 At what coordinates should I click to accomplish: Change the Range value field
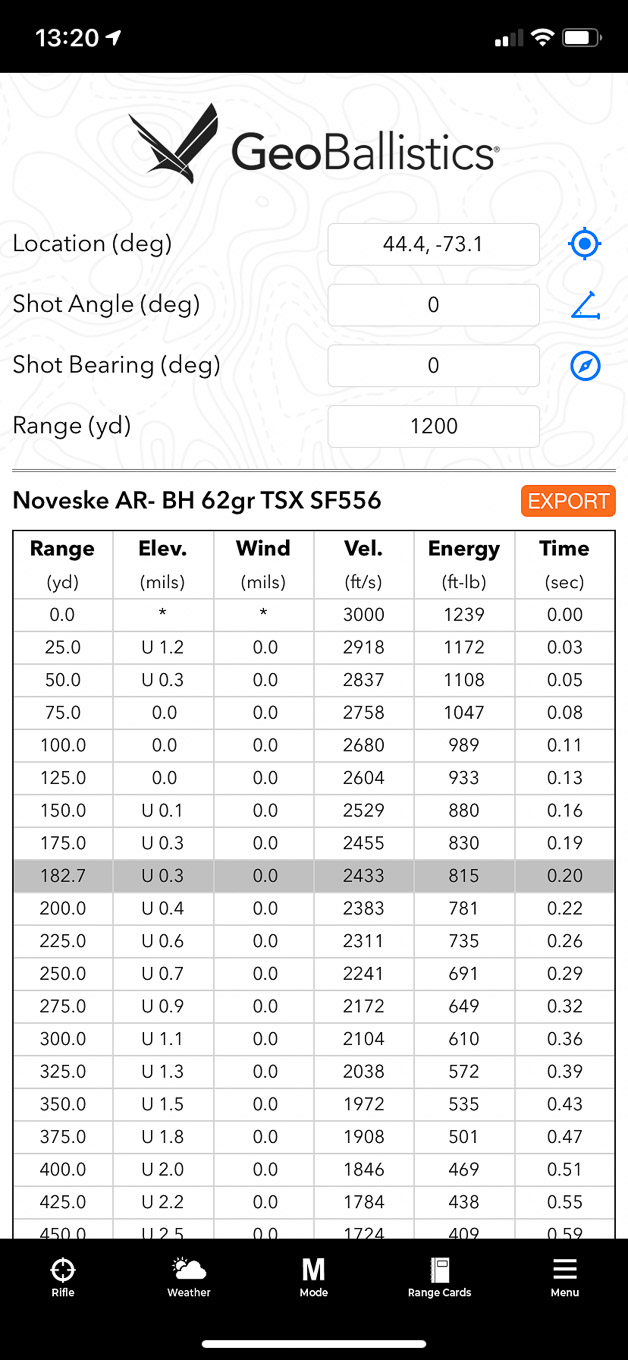coord(433,427)
